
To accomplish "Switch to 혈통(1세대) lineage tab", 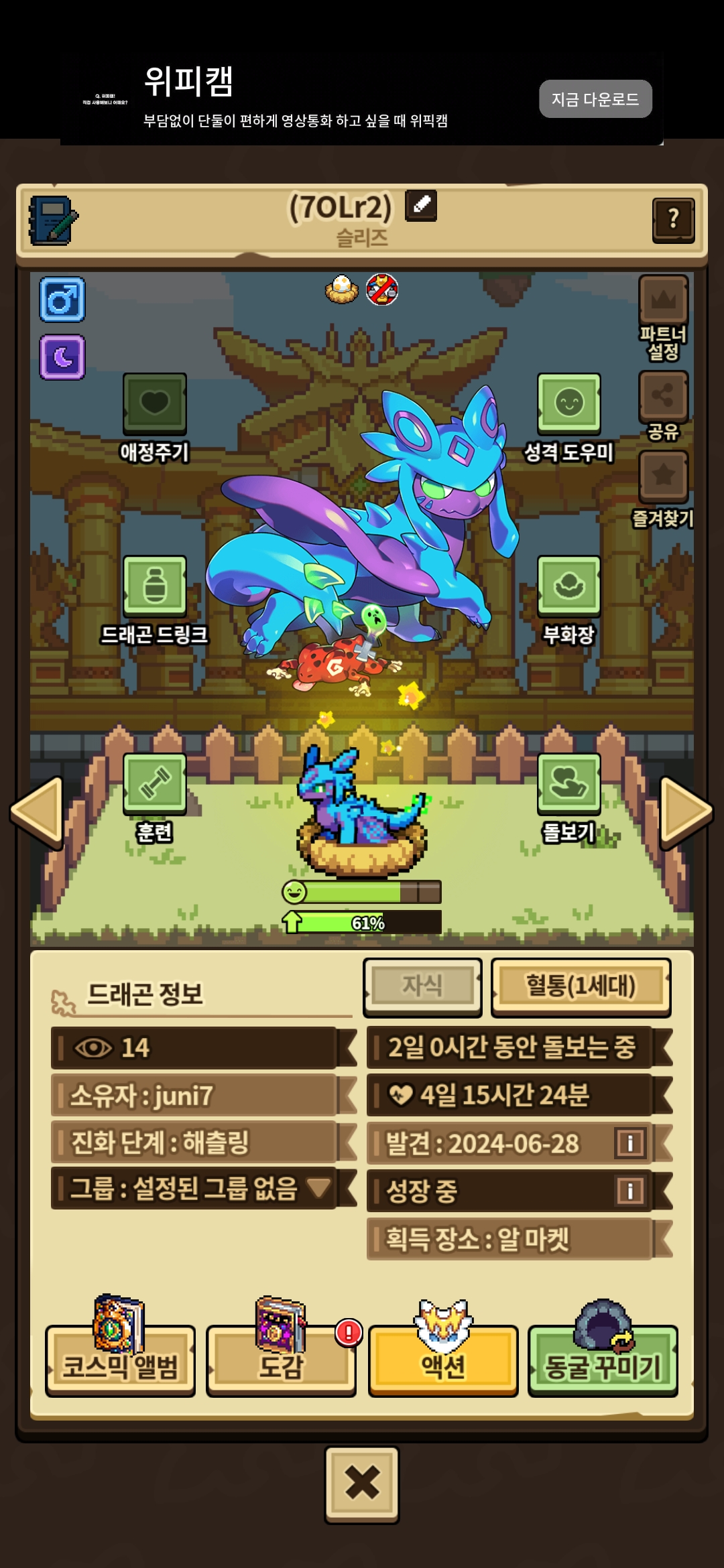I will [581, 986].
